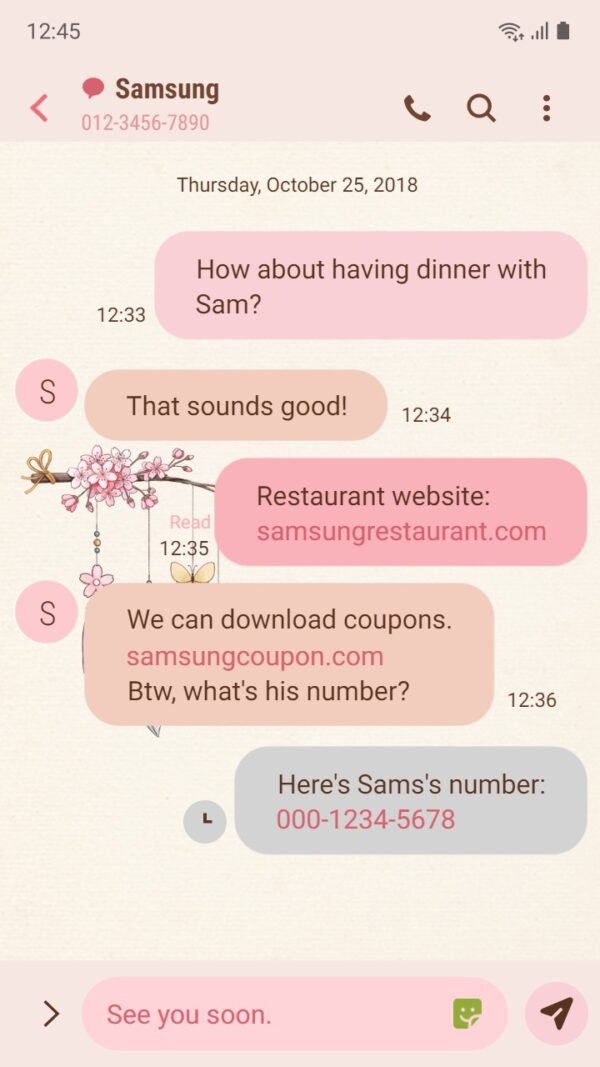Open the overflow menu

pyautogui.click(x=546, y=108)
